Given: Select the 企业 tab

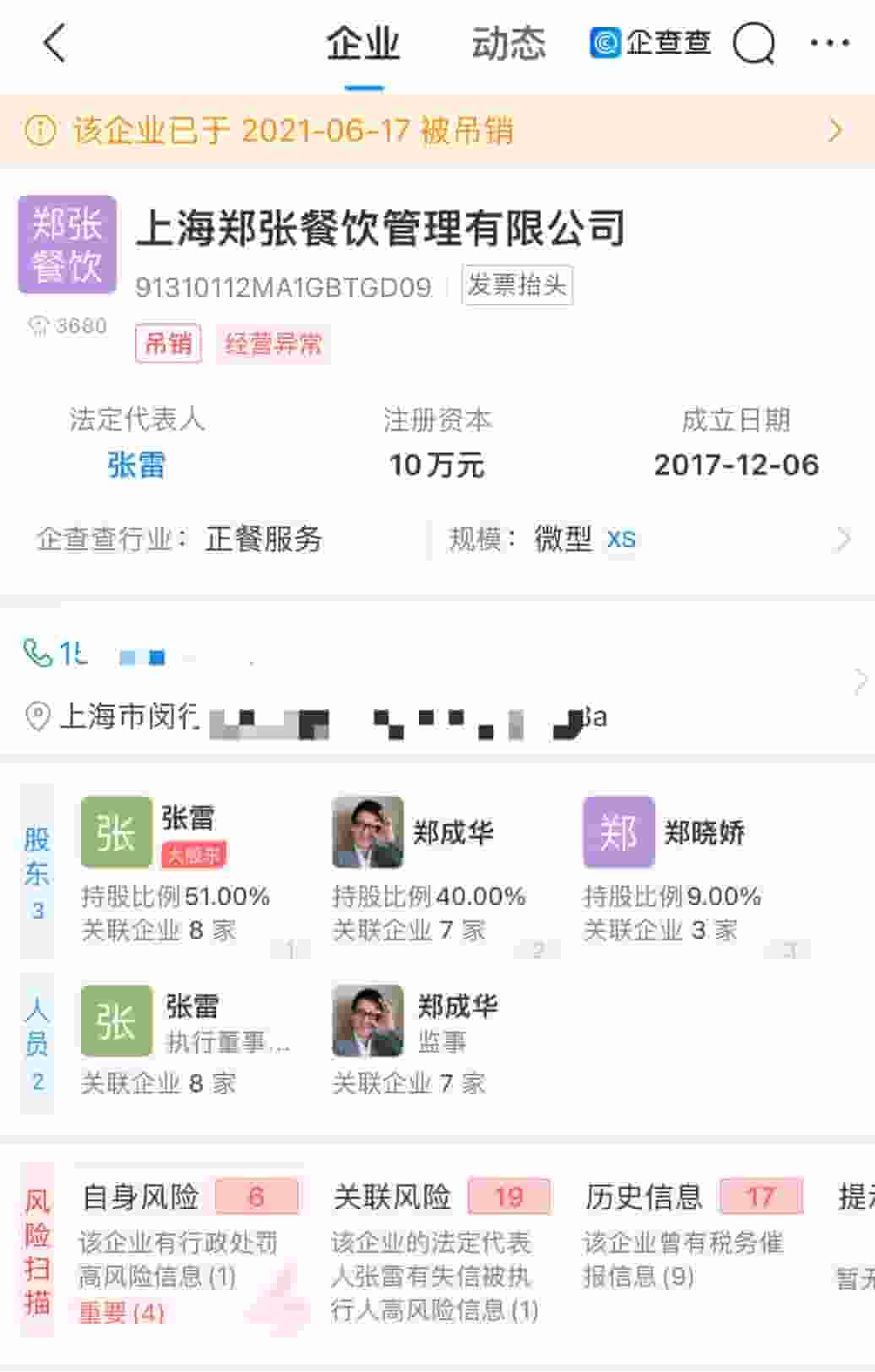Looking at the screenshot, I should 363,43.
